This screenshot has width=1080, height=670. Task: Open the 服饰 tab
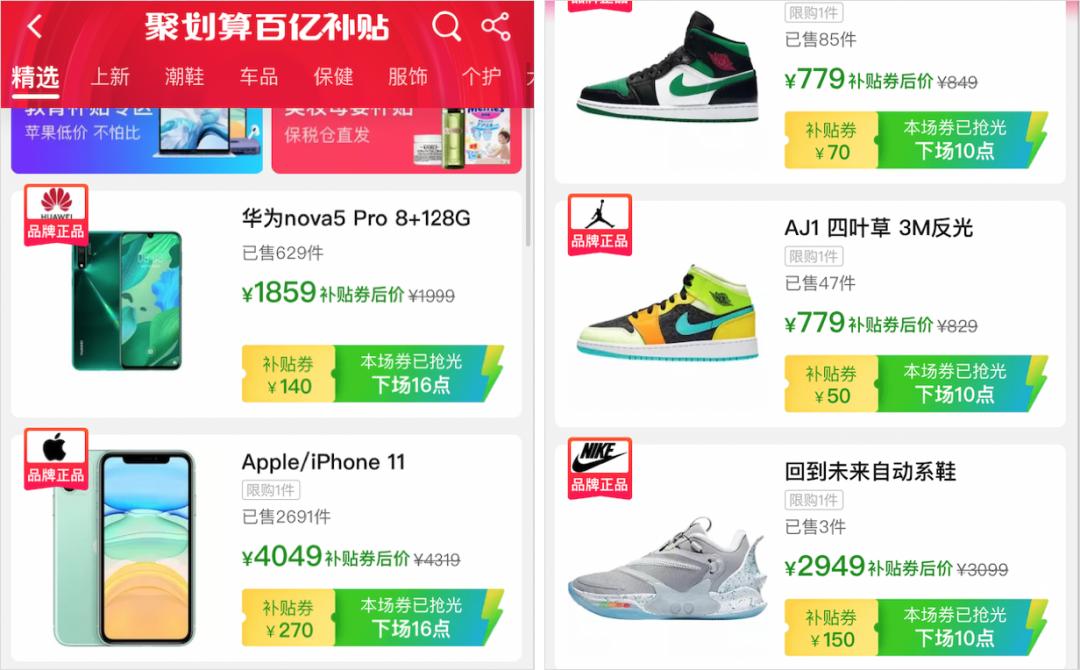pos(407,77)
